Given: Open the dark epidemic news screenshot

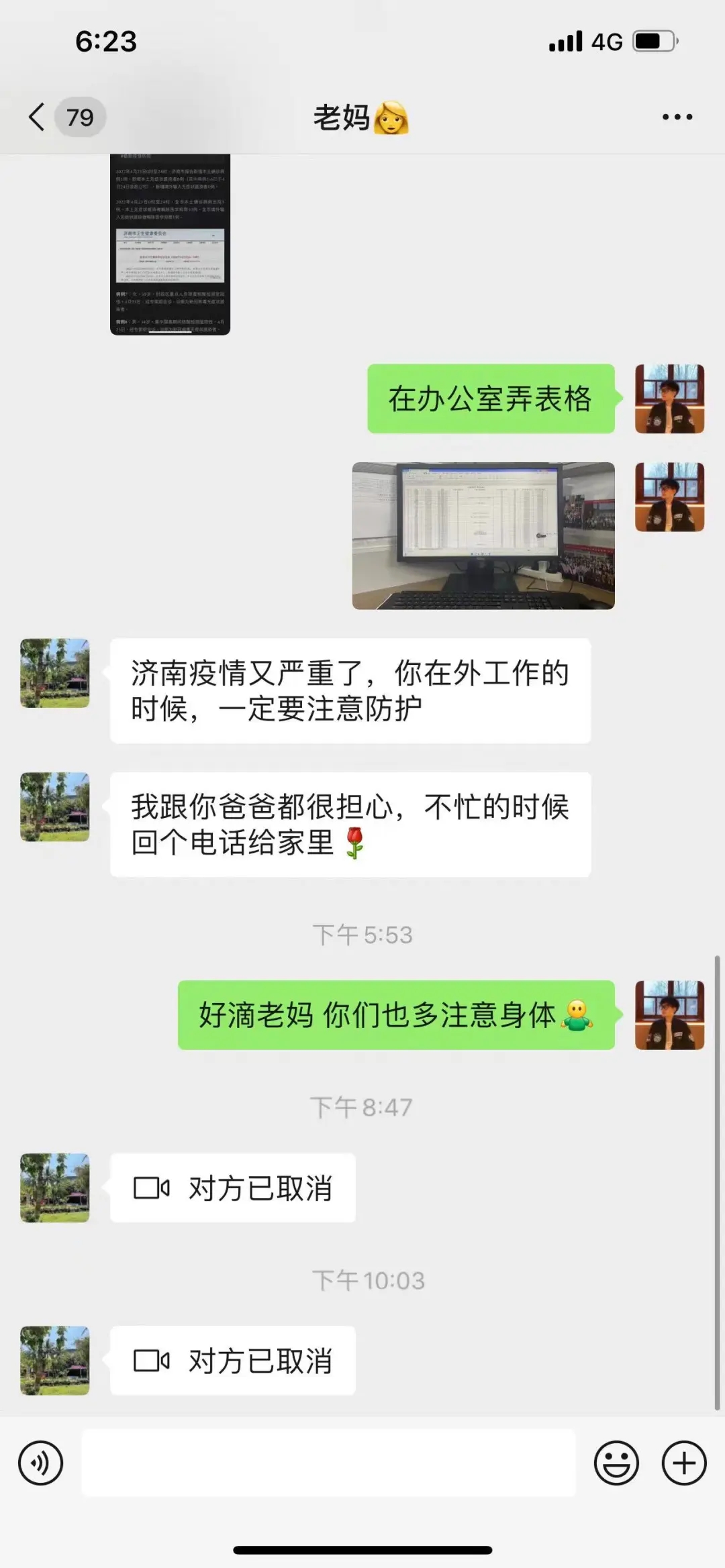Looking at the screenshot, I should pyautogui.click(x=170, y=244).
